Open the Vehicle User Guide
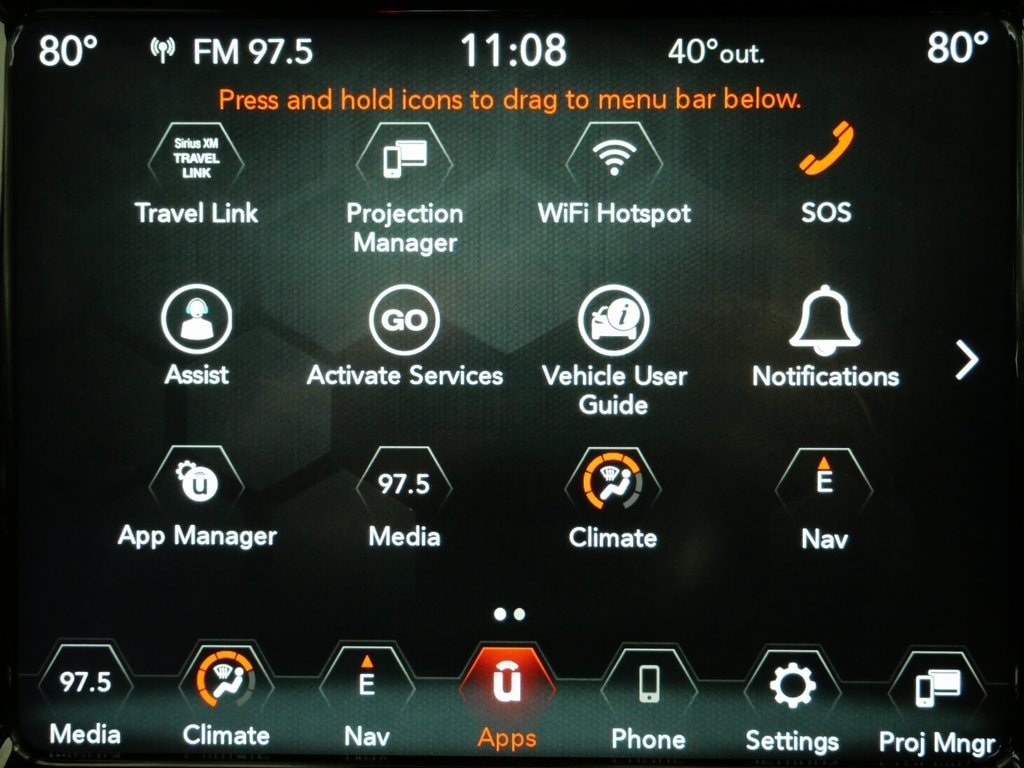Viewport: 1024px width, 768px height. coord(614,322)
